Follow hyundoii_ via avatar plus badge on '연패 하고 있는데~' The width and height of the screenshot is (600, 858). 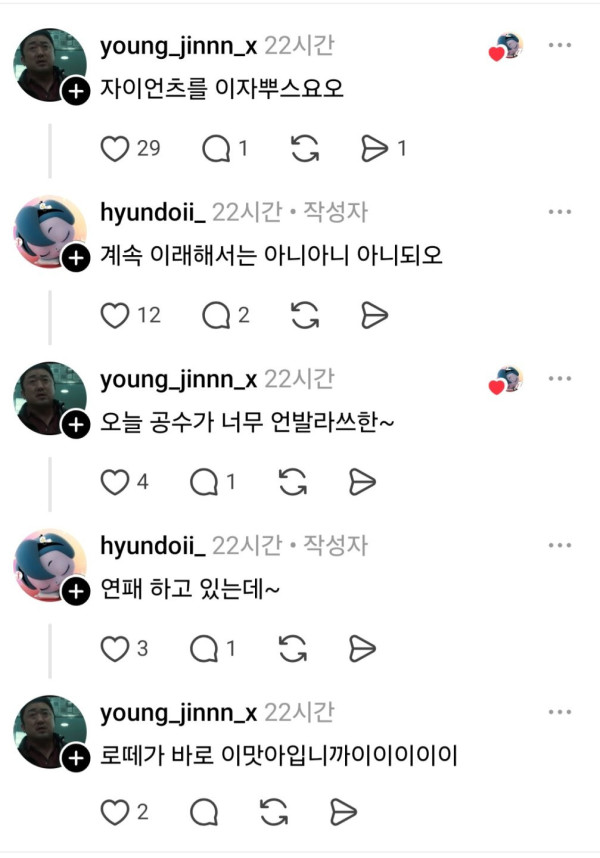point(76,593)
